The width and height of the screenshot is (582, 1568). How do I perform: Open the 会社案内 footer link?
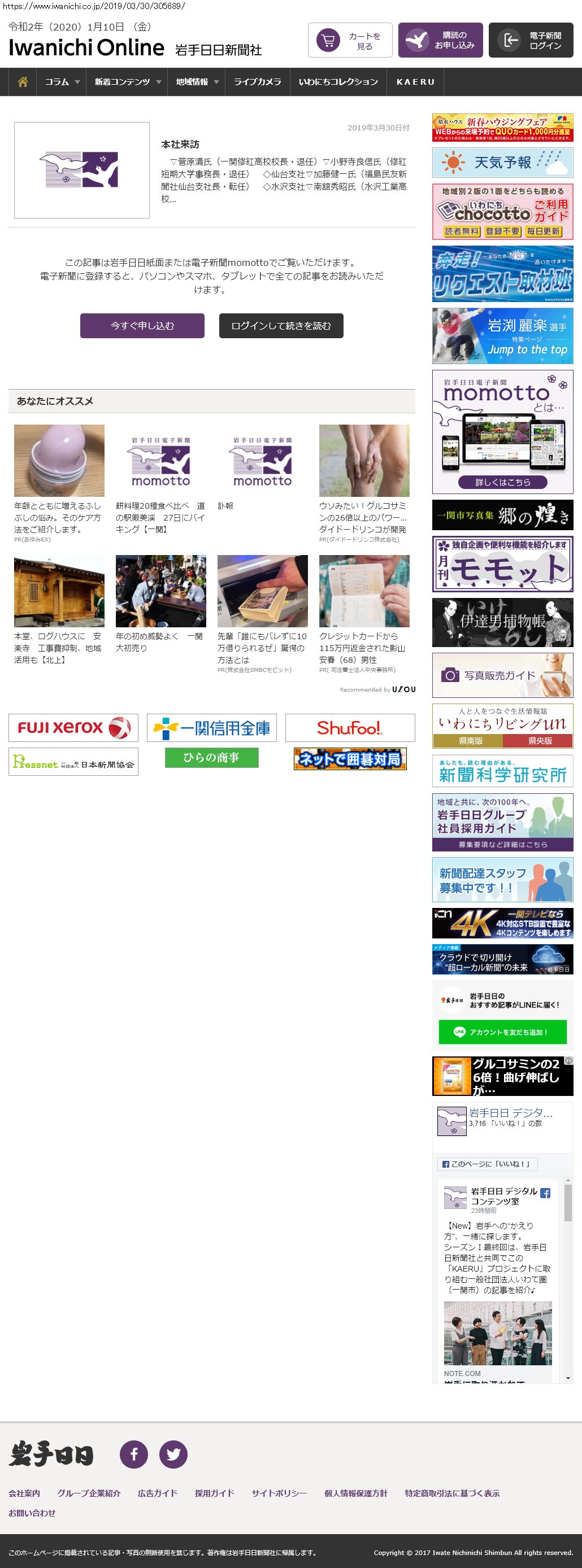tap(24, 1493)
